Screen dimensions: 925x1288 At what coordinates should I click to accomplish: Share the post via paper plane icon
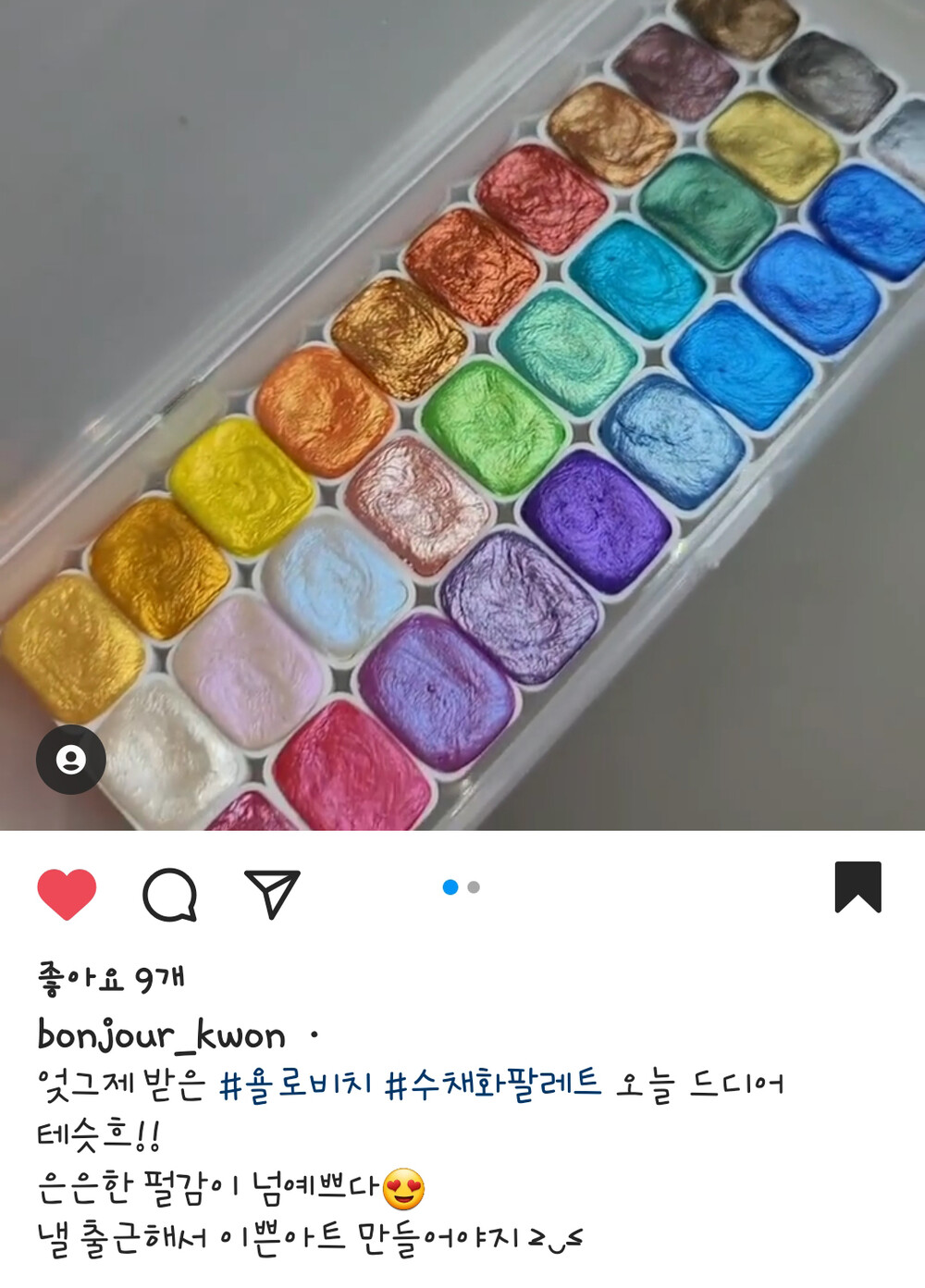[272, 894]
